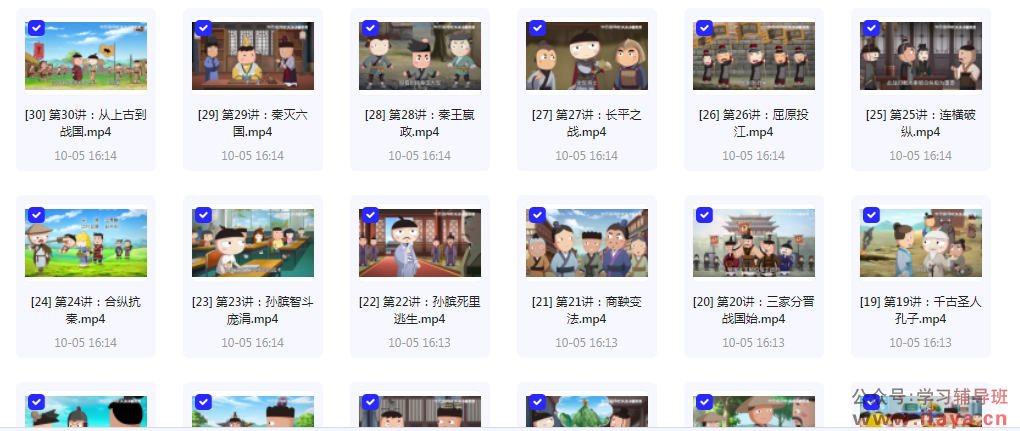Image resolution: width=1020 pixels, height=431 pixels.
Task: Open video 第20讲：三家分晋战国始.mp4
Action: (753, 243)
